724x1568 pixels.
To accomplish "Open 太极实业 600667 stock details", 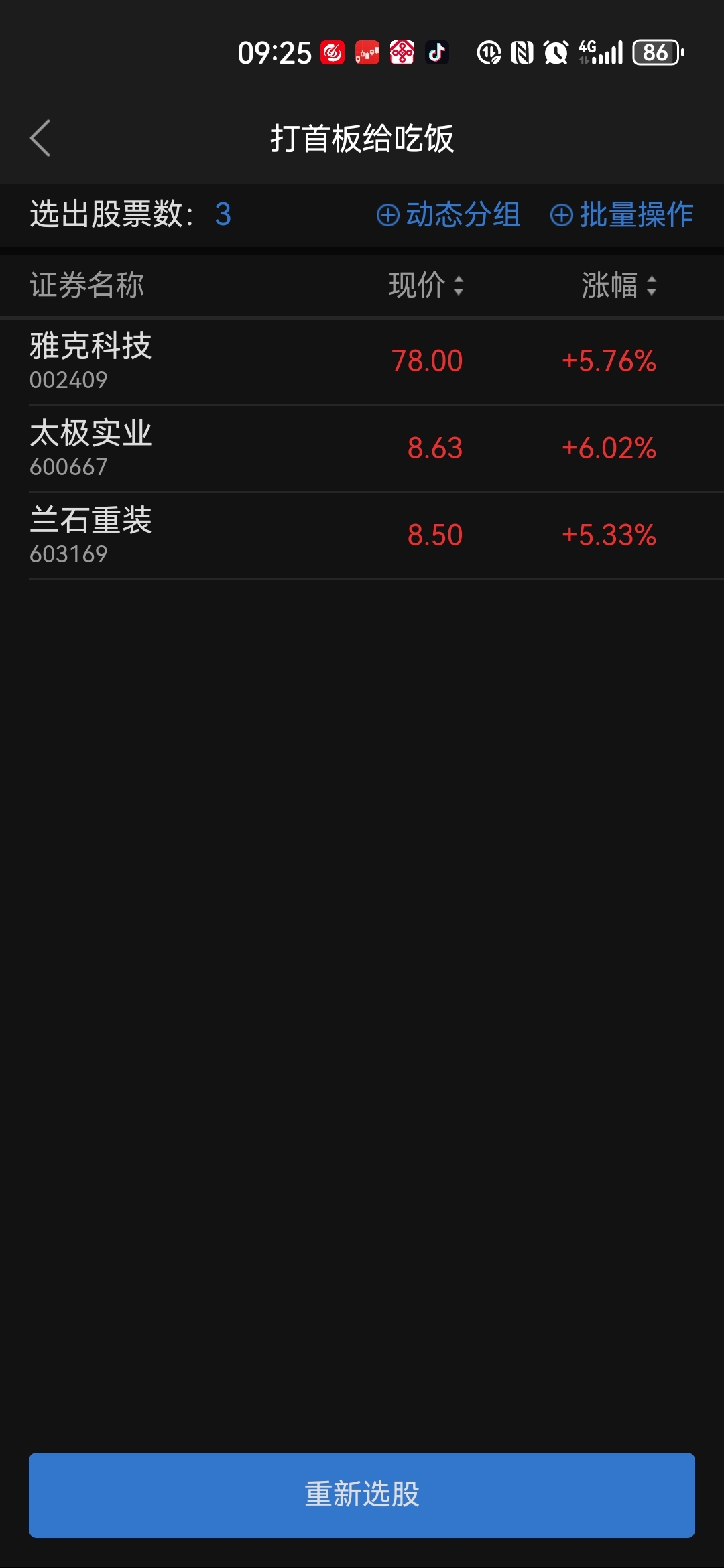I will tap(362, 448).
